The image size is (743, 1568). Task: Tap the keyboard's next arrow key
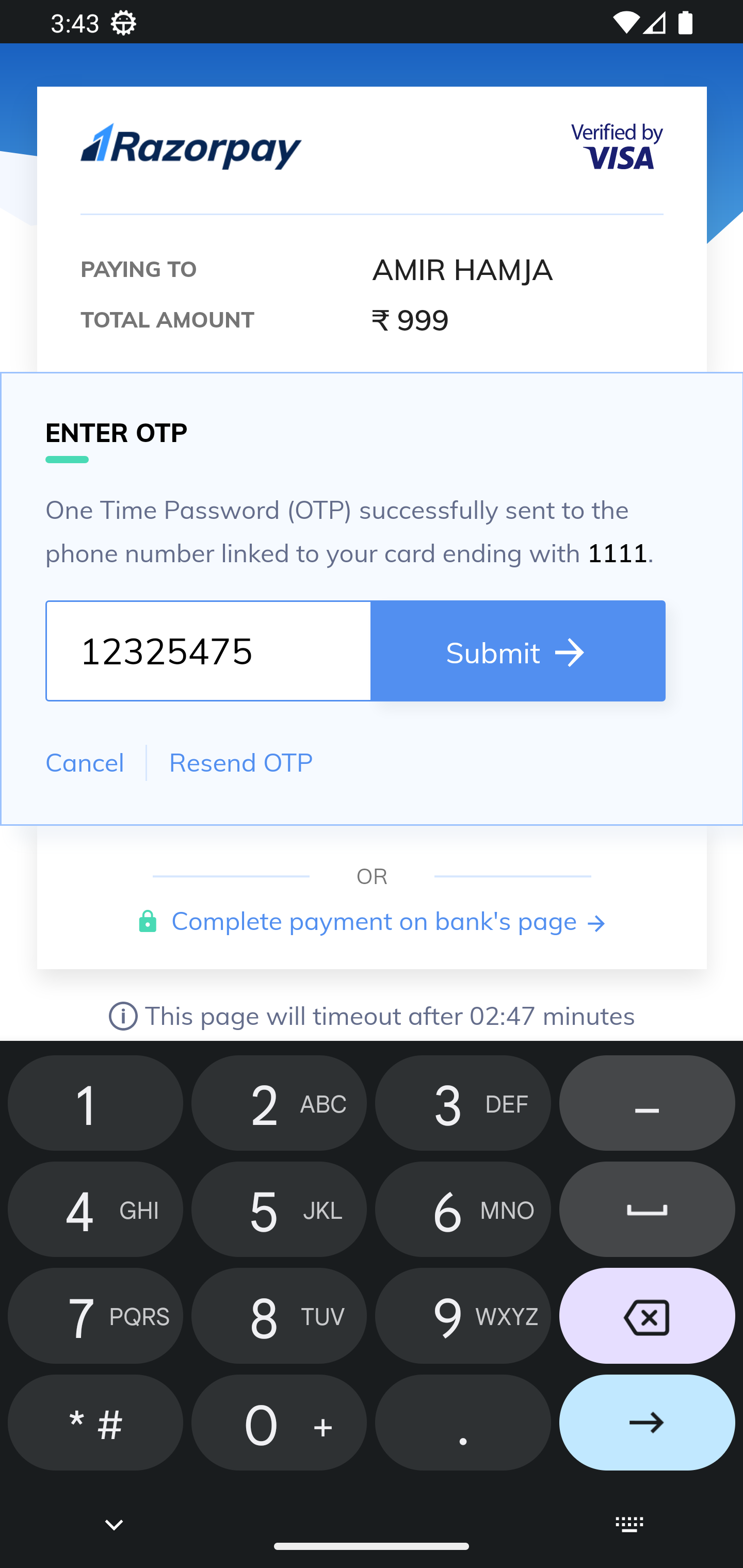pos(646,1423)
